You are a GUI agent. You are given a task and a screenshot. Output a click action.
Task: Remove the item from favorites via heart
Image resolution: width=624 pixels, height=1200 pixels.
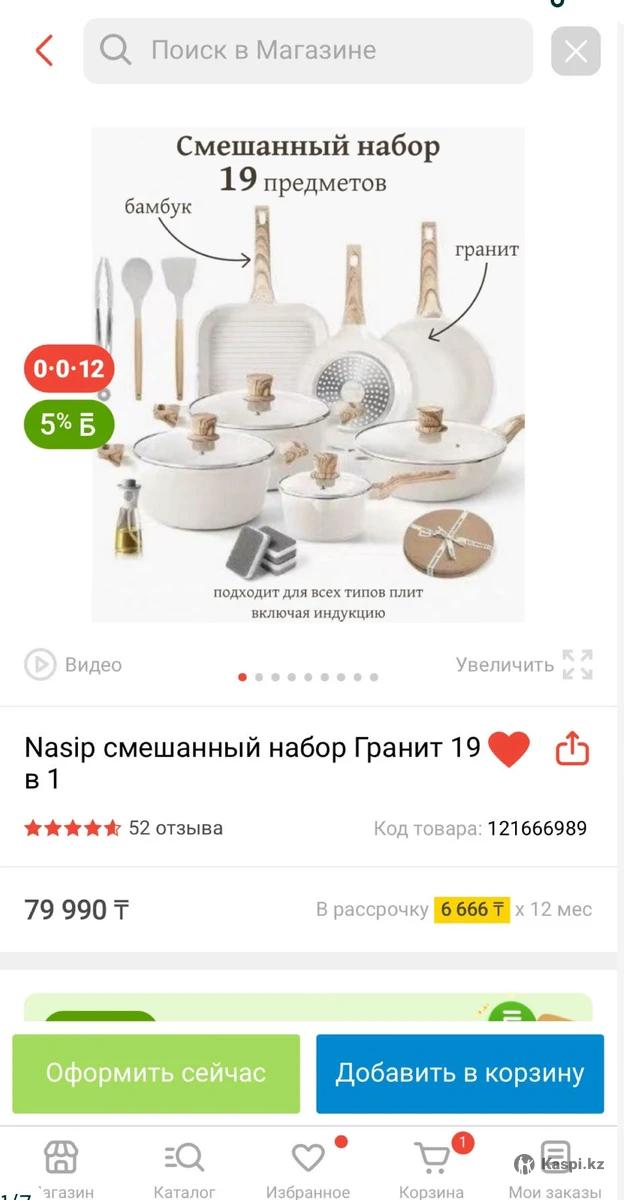[x=509, y=750]
